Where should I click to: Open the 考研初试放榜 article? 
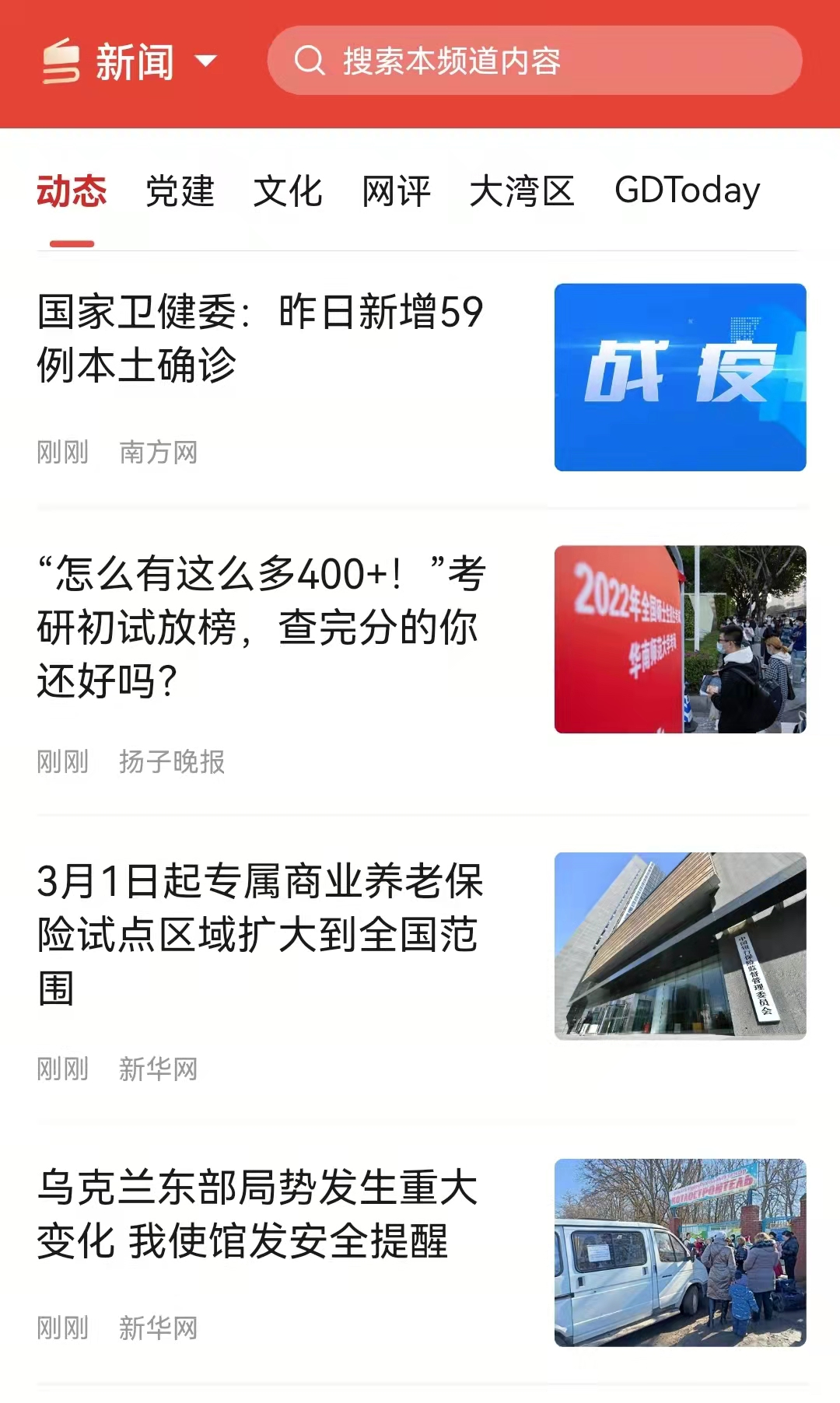pos(261,627)
